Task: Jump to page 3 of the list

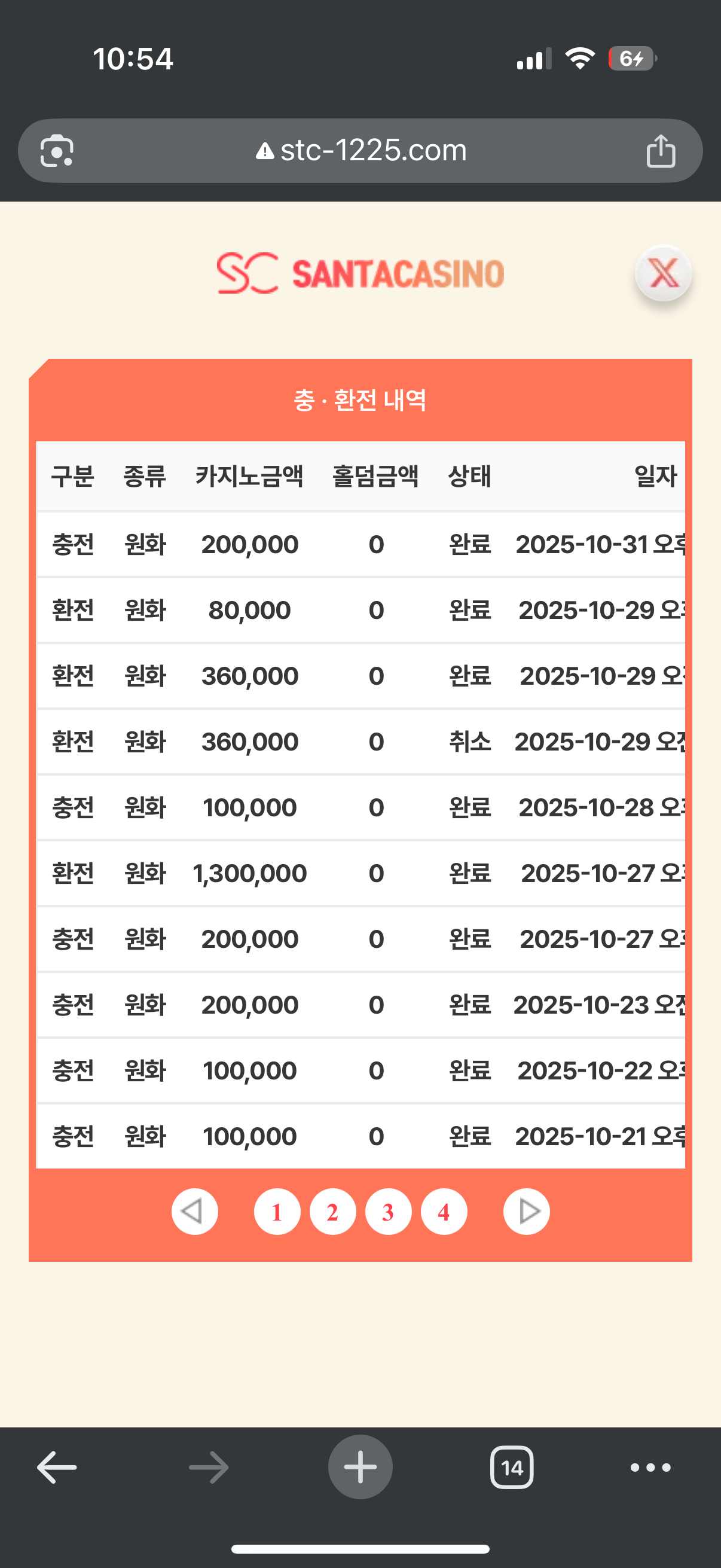Action: [388, 1212]
